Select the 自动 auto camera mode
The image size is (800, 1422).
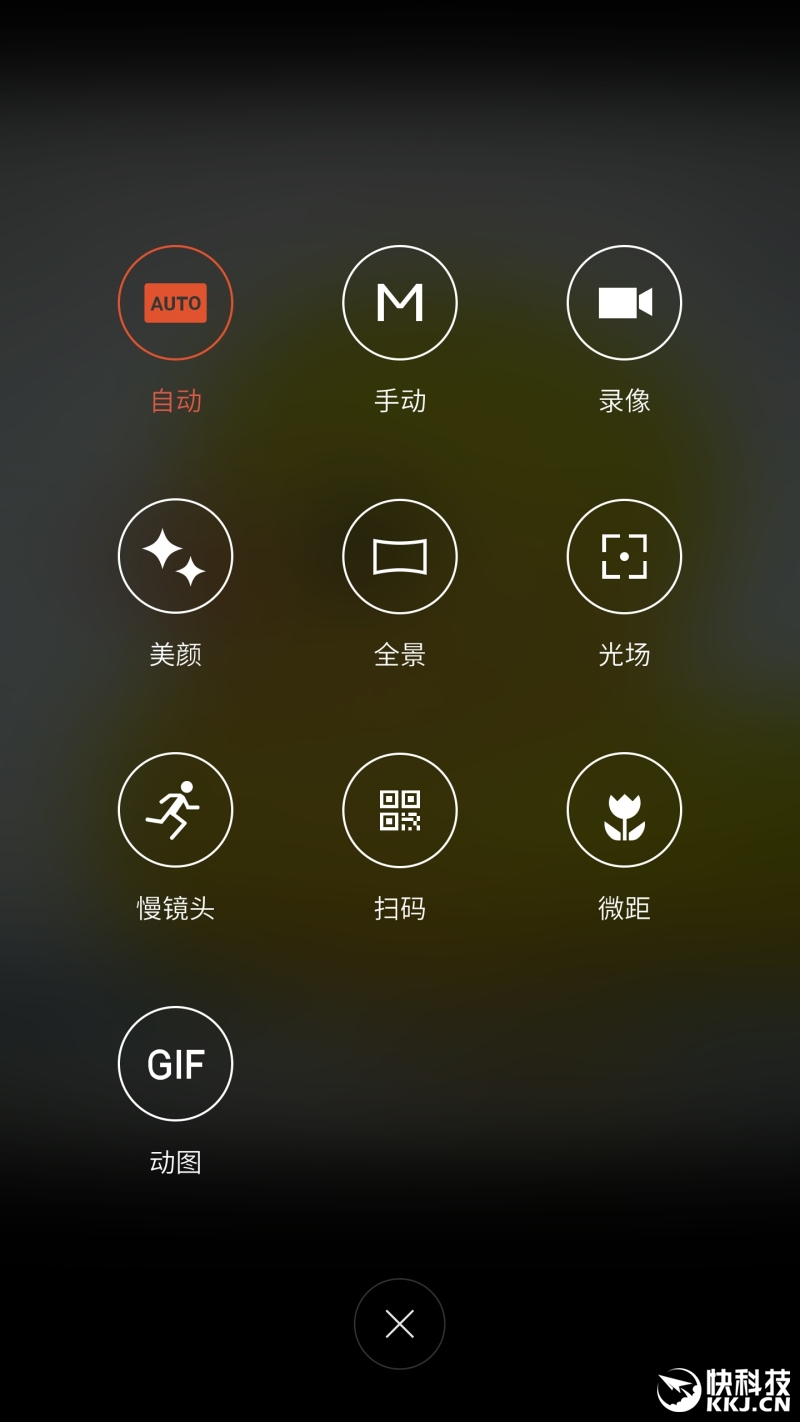[175, 302]
